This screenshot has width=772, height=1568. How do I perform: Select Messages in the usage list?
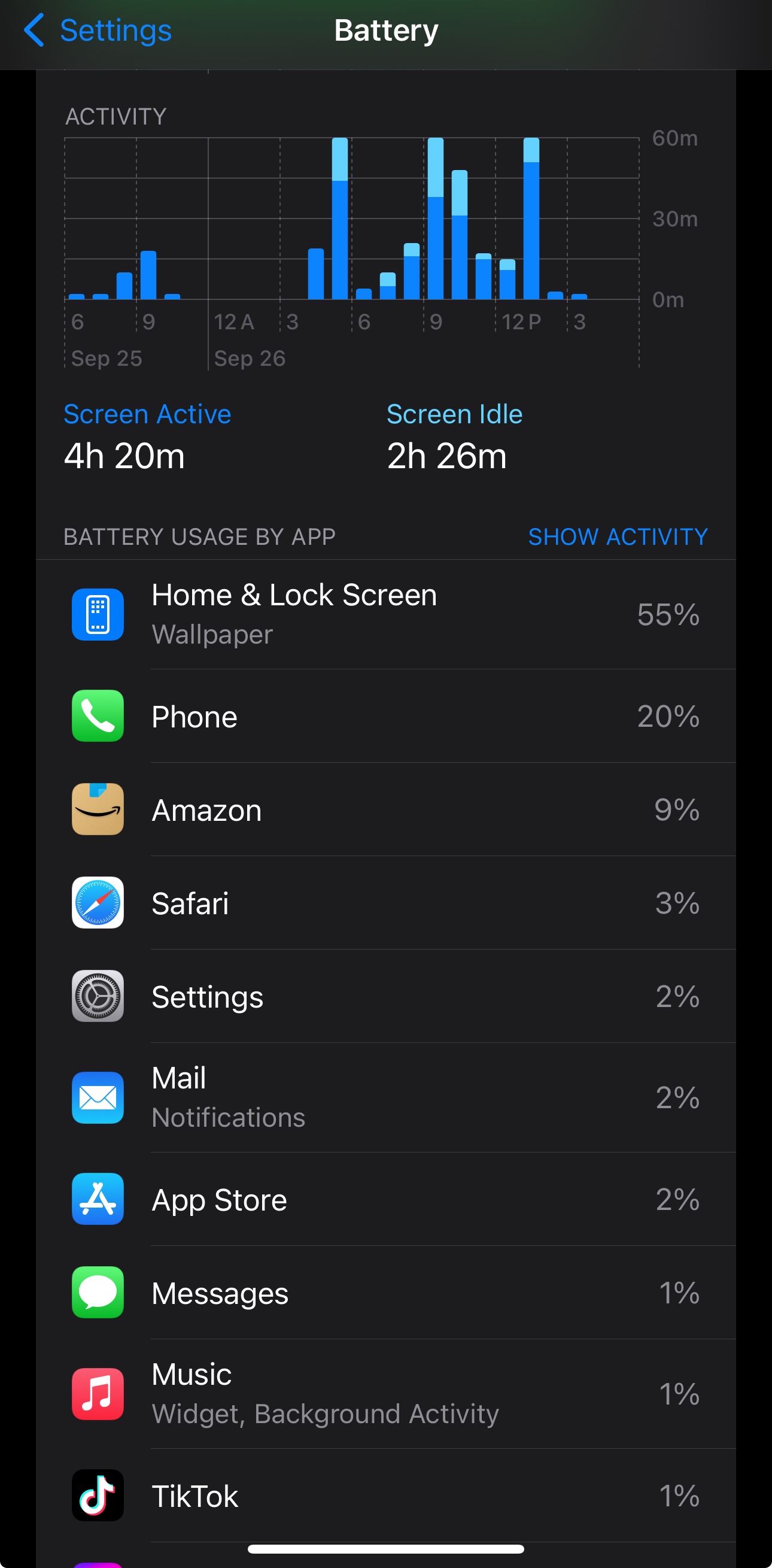pyautogui.click(x=385, y=1292)
